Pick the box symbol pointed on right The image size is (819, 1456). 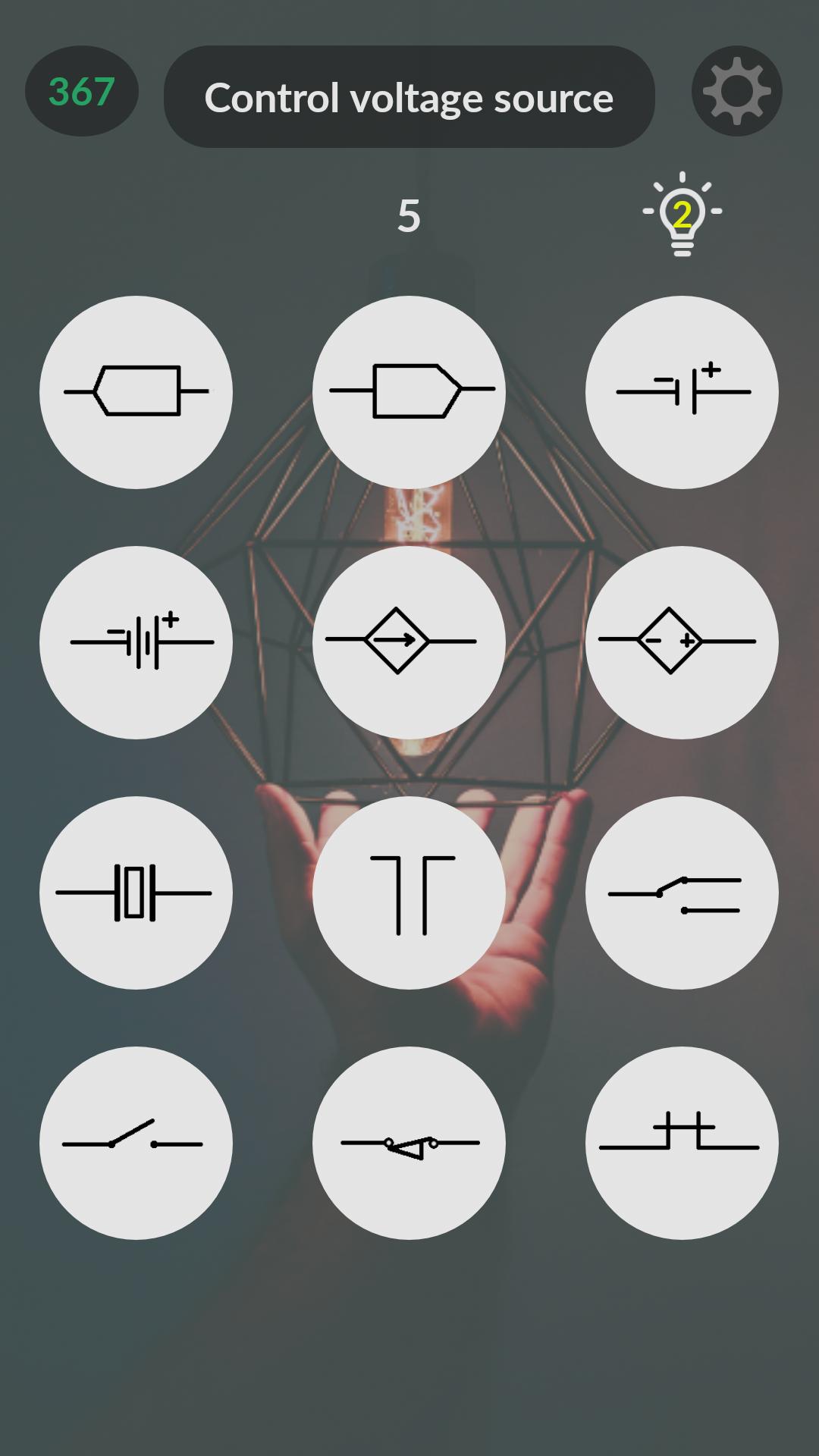pos(409,392)
